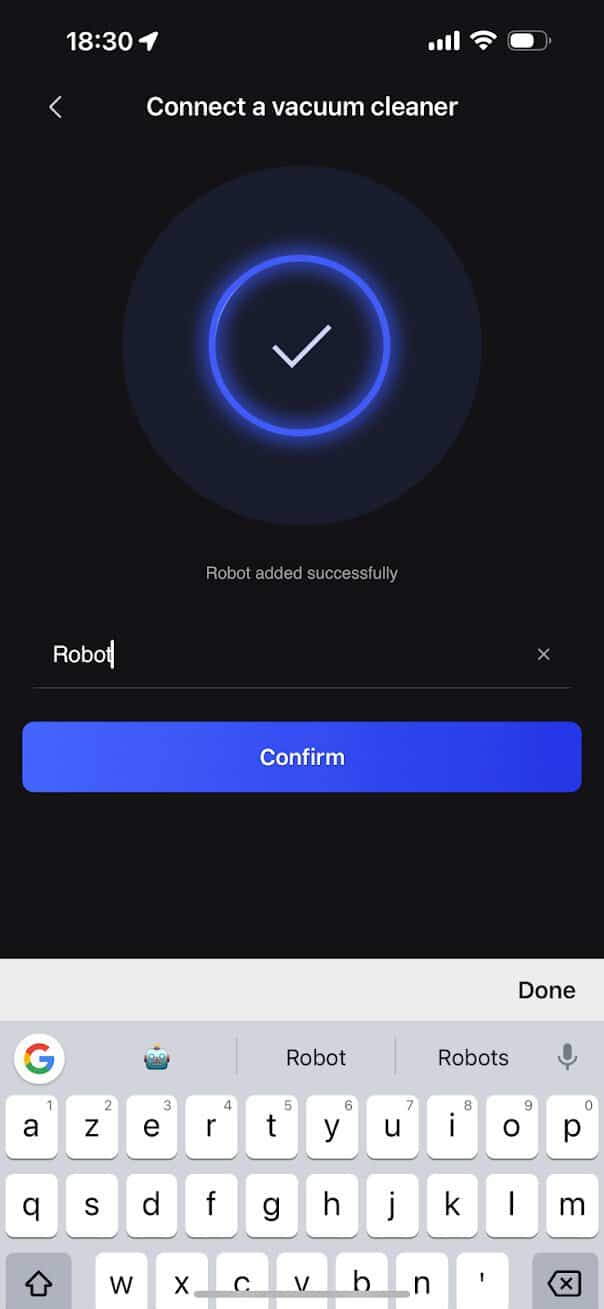
Task: Hit the backspace key
Action: tap(565, 1283)
